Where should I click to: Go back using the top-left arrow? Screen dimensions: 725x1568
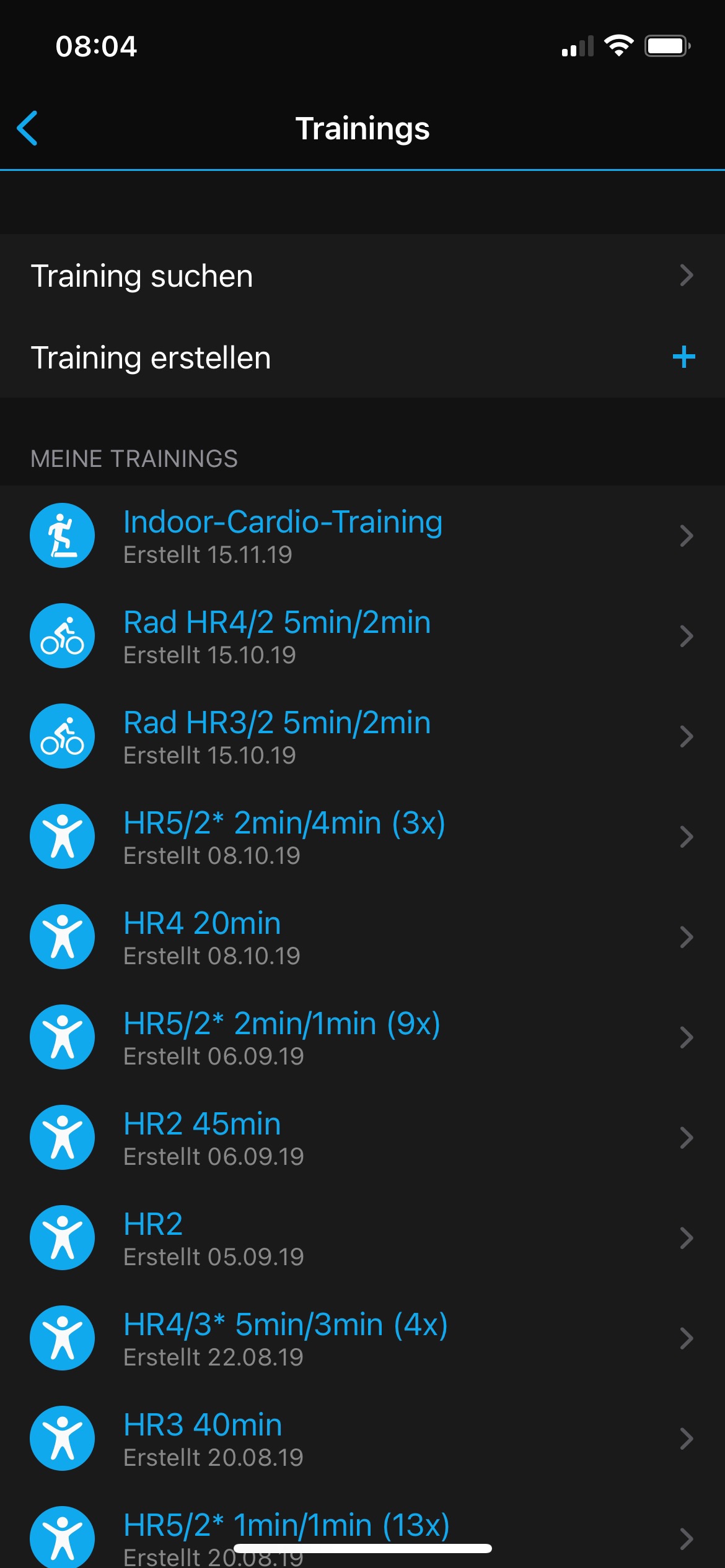click(x=28, y=128)
